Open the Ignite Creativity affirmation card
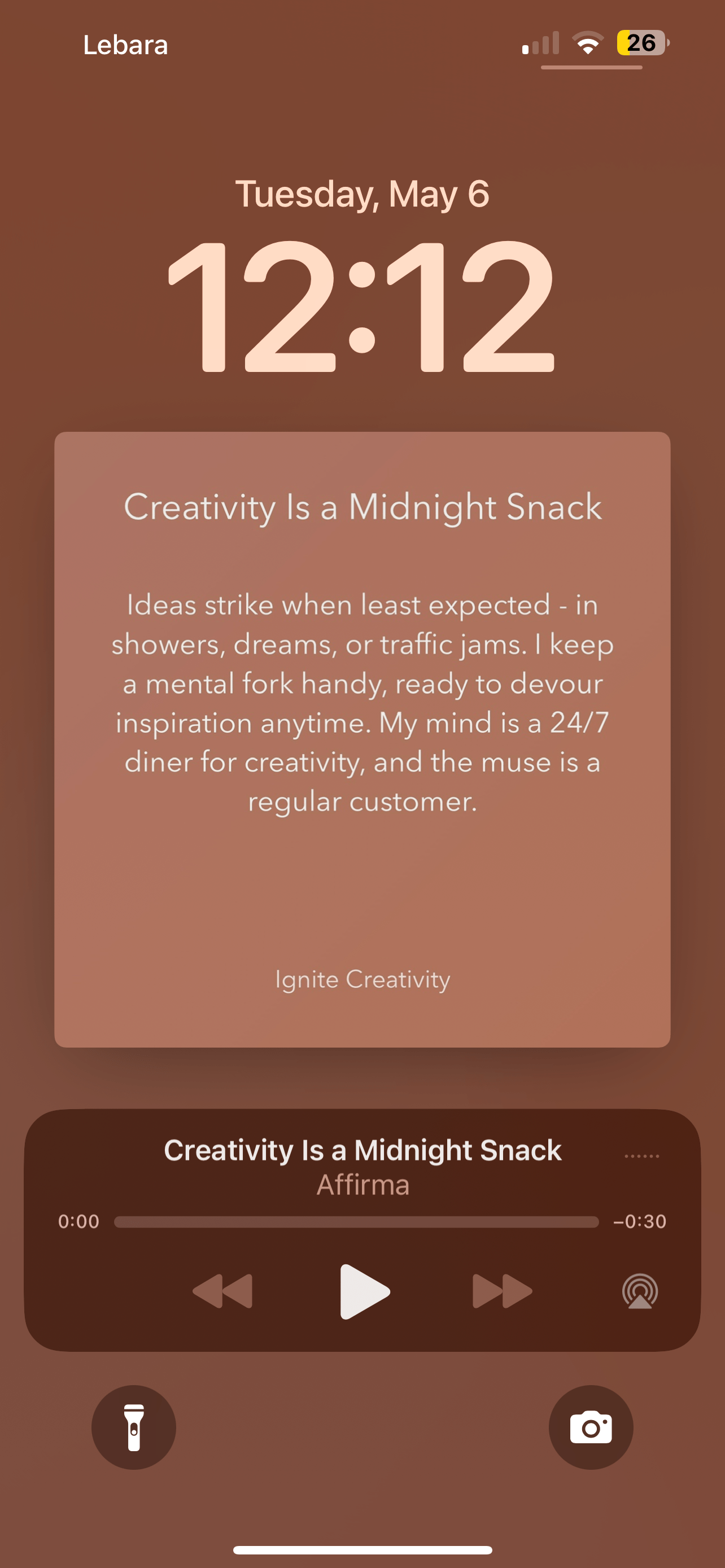This screenshot has width=725, height=1568. click(x=362, y=730)
